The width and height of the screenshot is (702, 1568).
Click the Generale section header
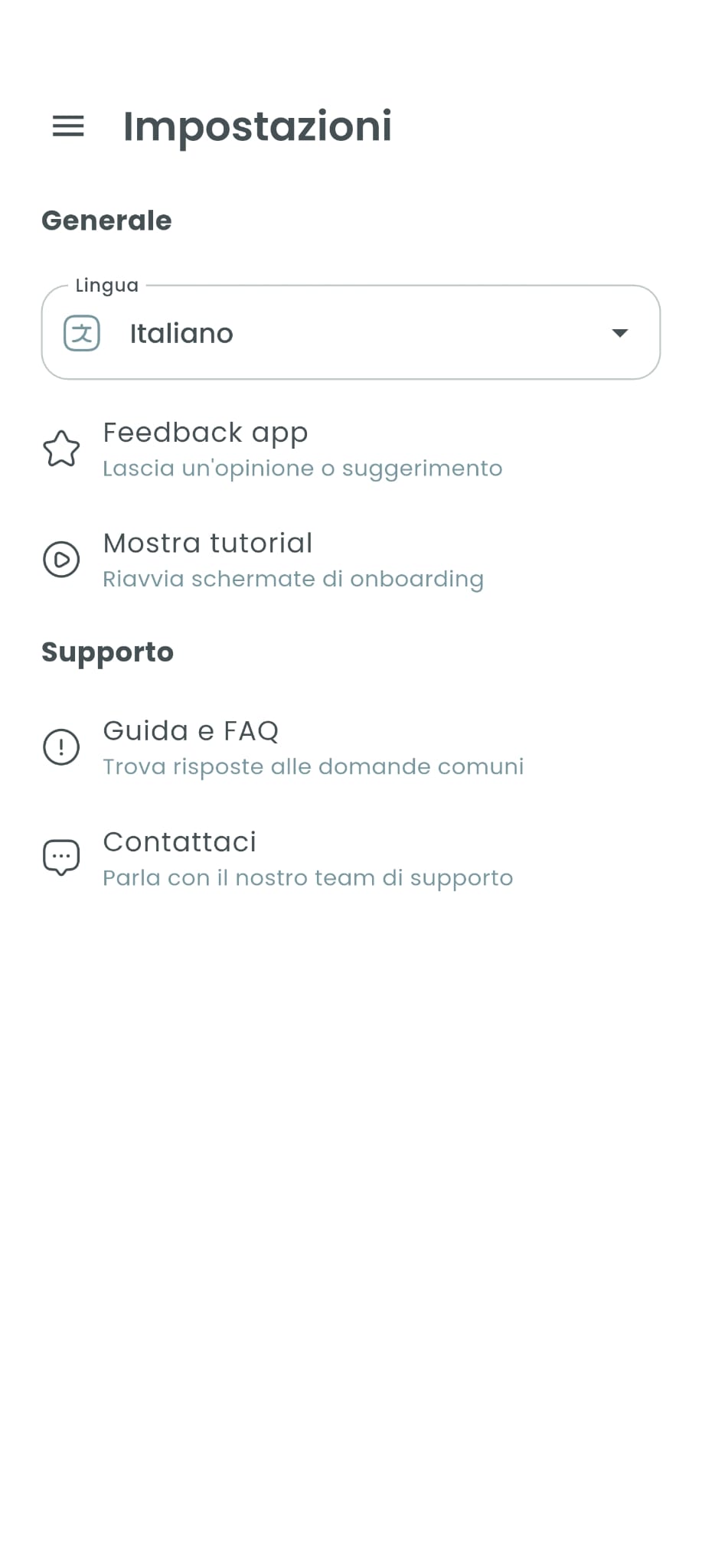(x=106, y=220)
